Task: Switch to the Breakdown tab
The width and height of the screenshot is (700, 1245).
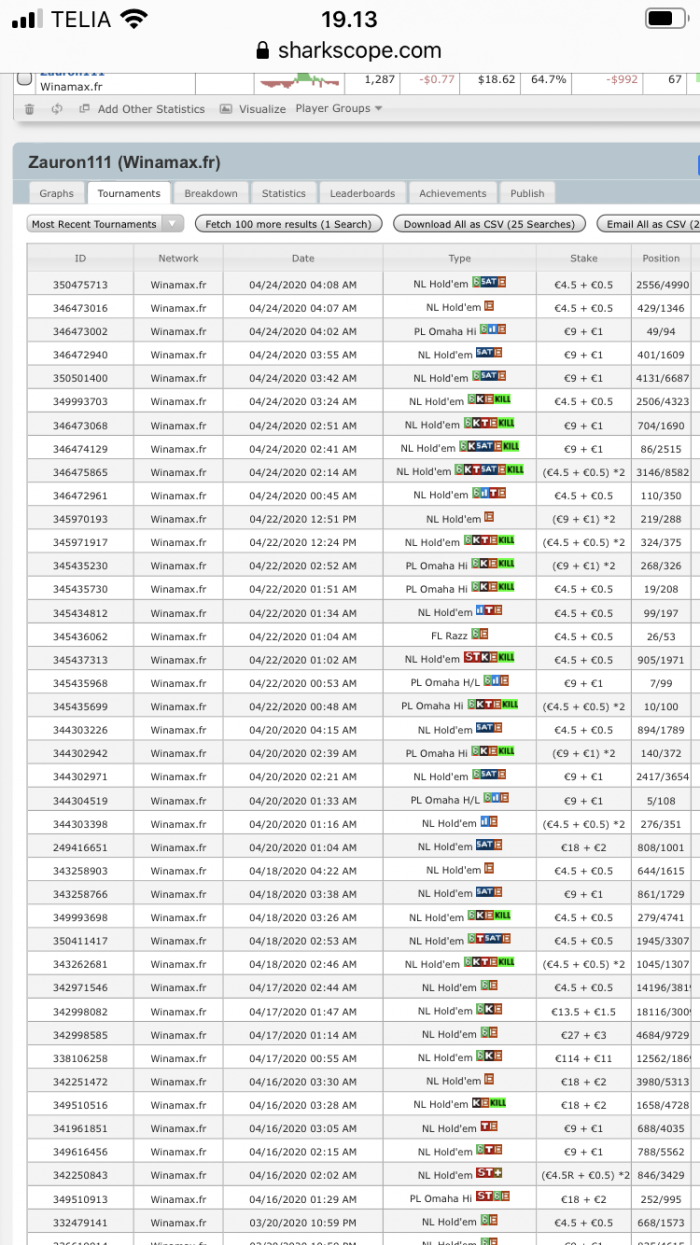Action: 211,194
